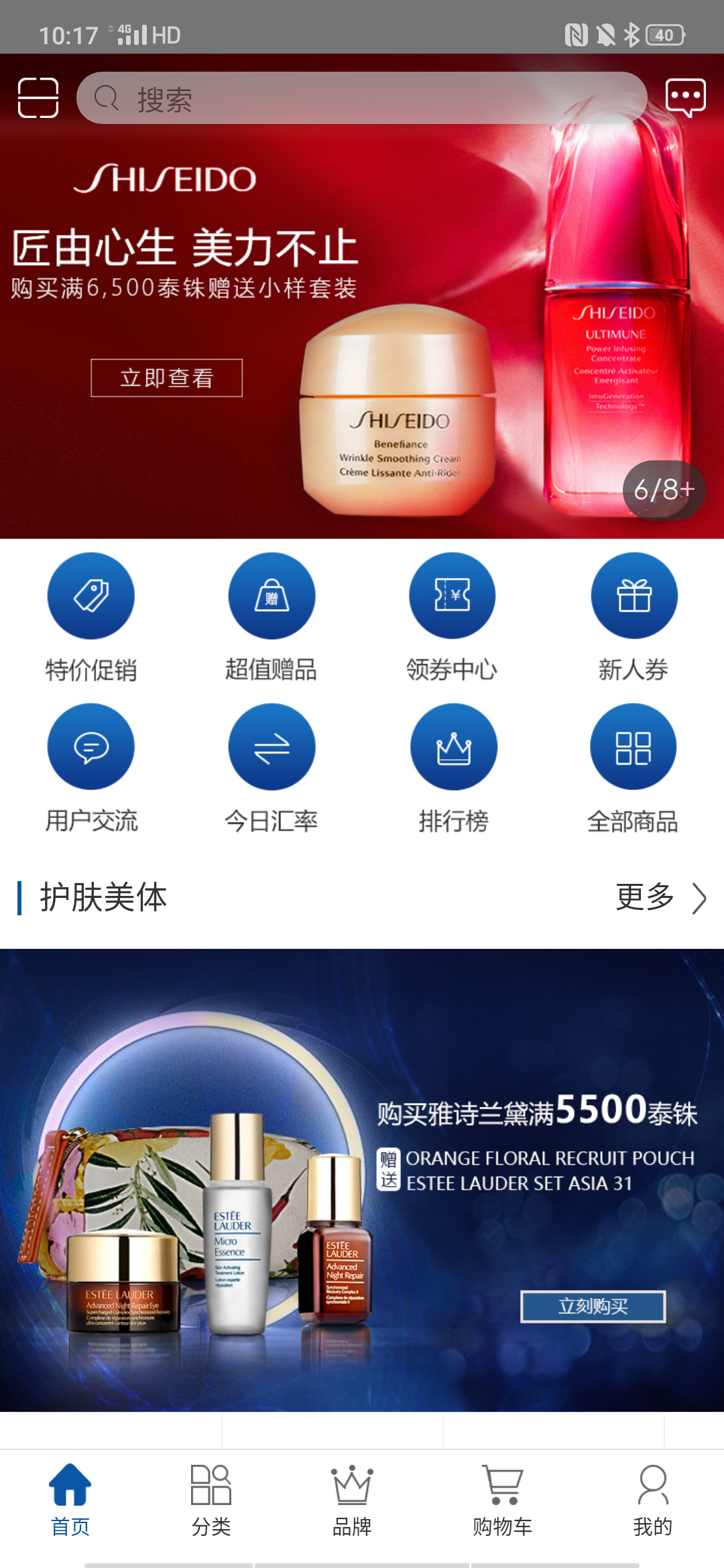724x1568 pixels.
Task: Switch to the 分类 categories tab
Action: tap(211, 1500)
